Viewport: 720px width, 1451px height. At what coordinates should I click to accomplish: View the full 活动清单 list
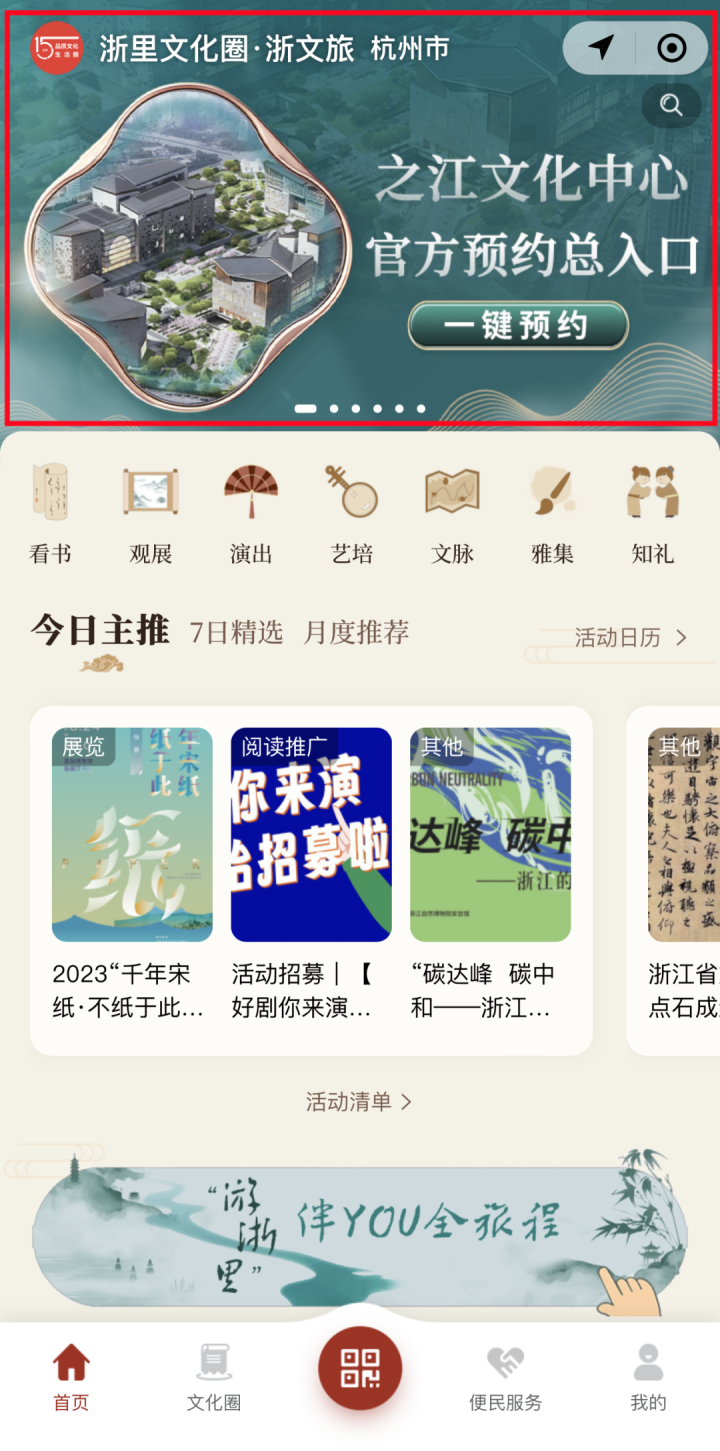coord(359,1102)
